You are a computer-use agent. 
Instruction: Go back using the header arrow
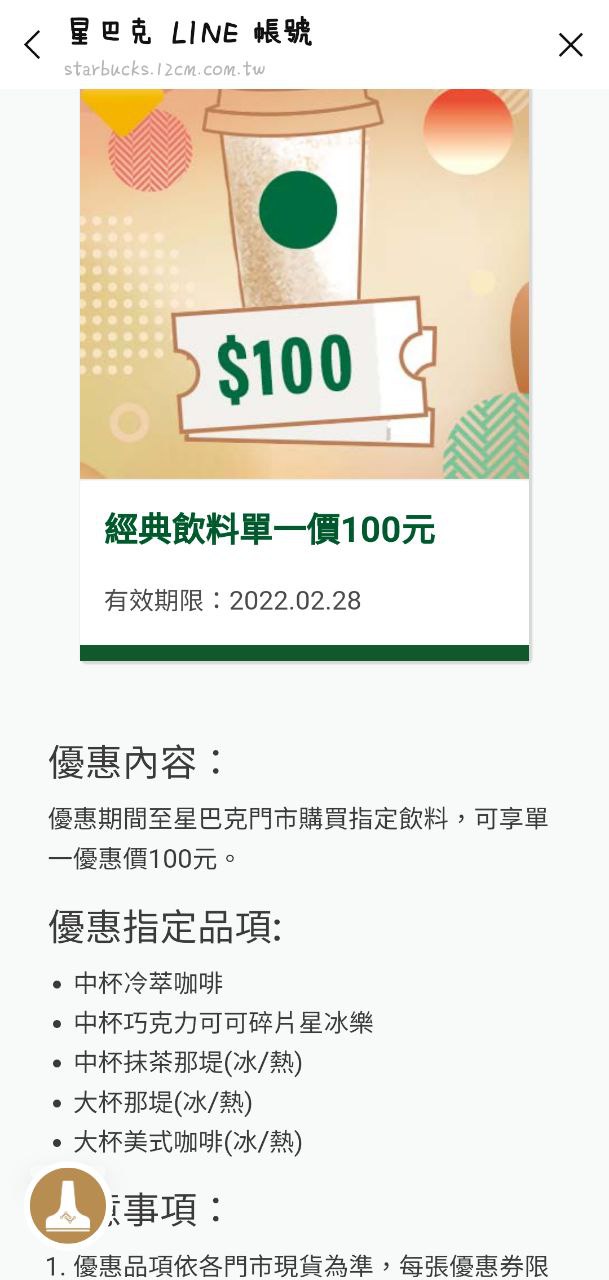(32, 45)
